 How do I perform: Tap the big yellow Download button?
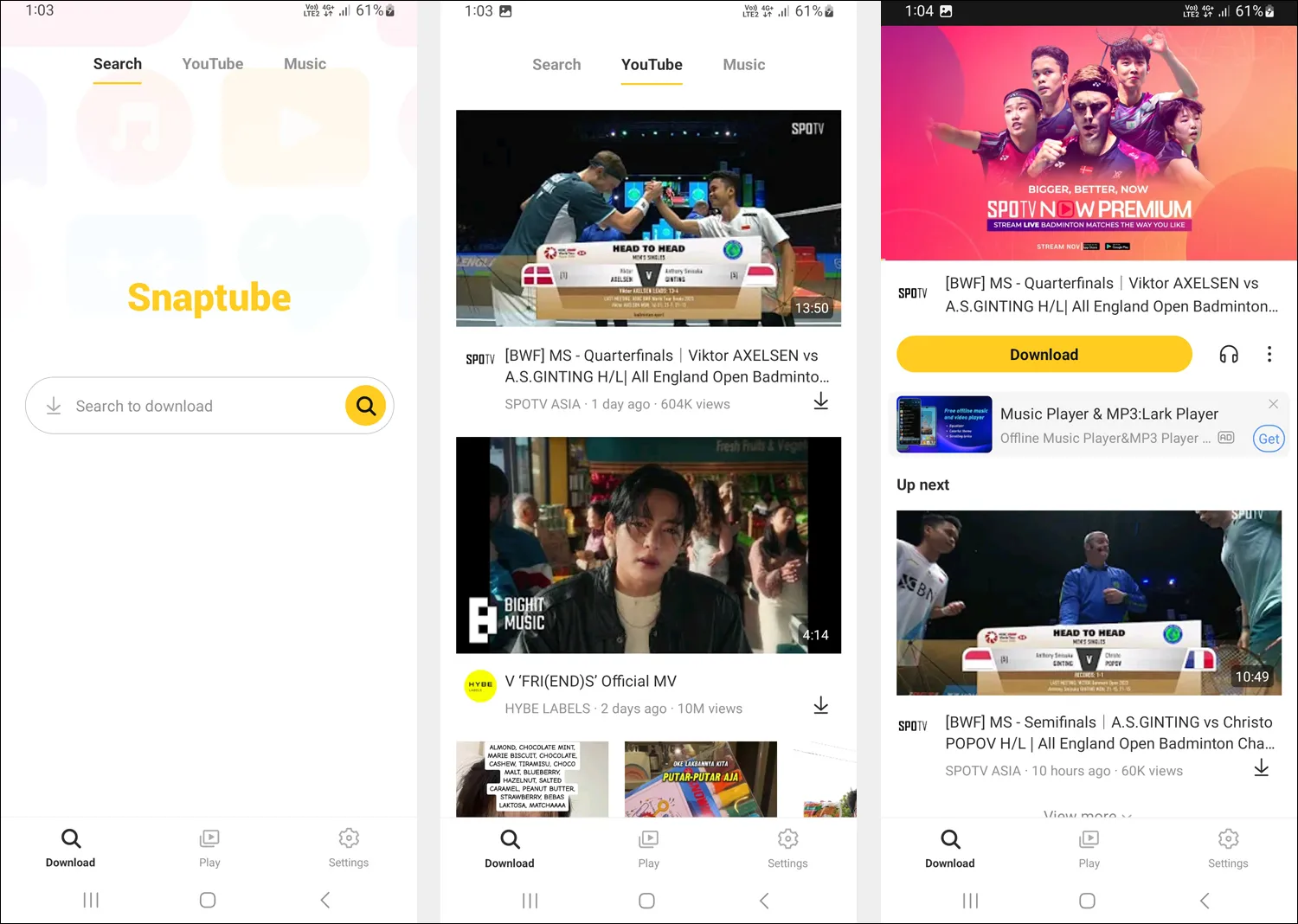tap(1044, 355)
